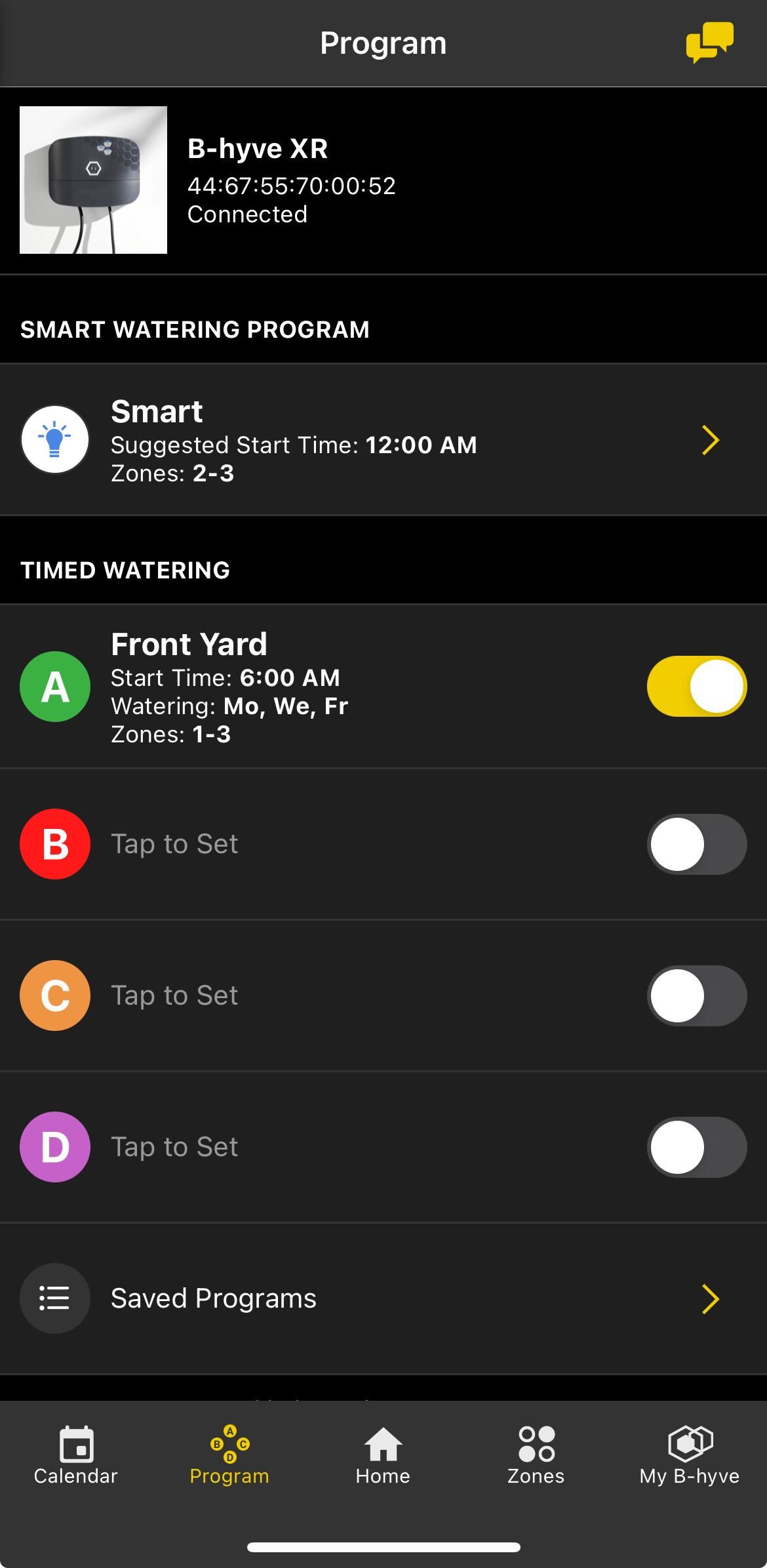Open Front Yard program A details
Viewport: 767px width, 1568px height.
coord(295,687)
